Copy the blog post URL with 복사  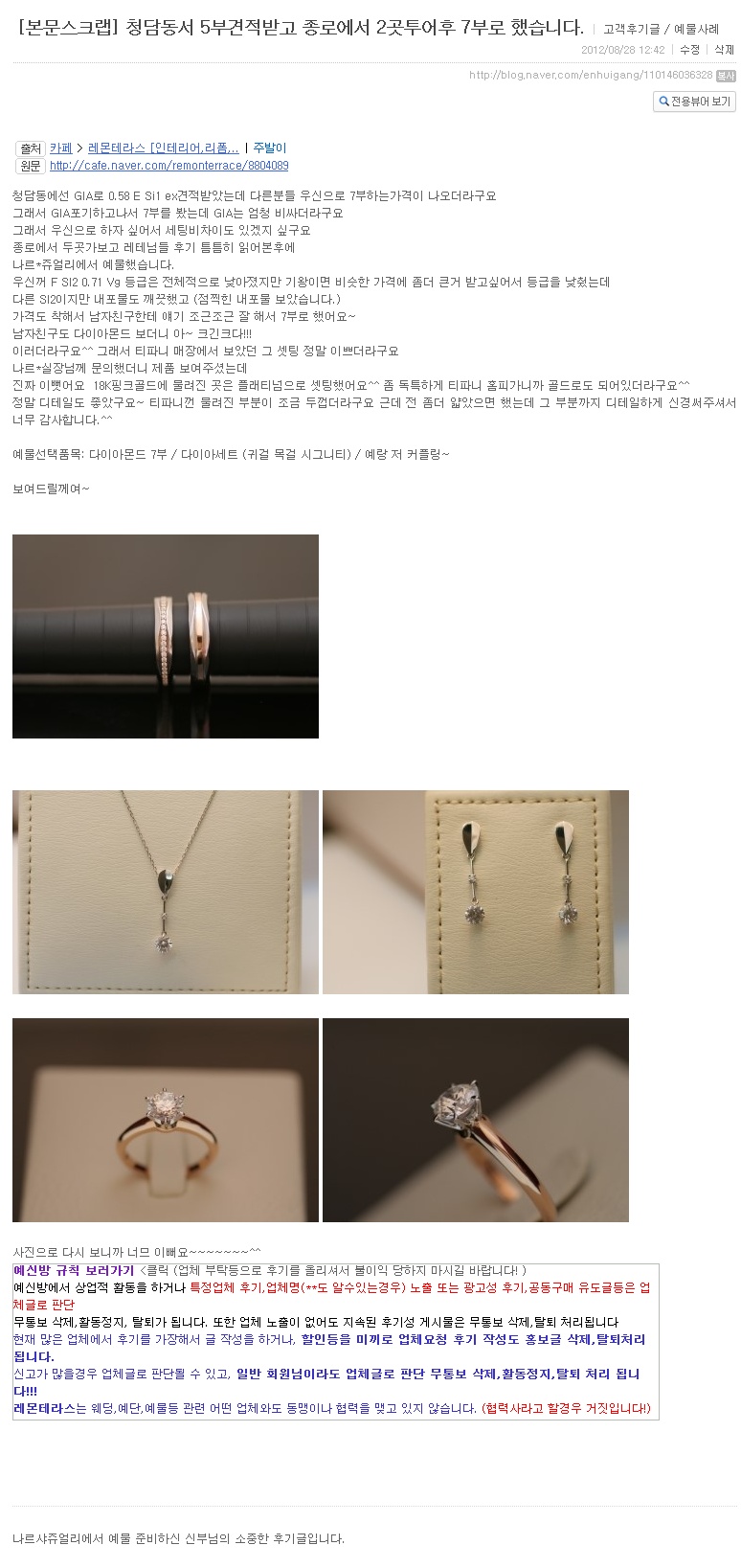pyautogui.click(x=726, y=76)
